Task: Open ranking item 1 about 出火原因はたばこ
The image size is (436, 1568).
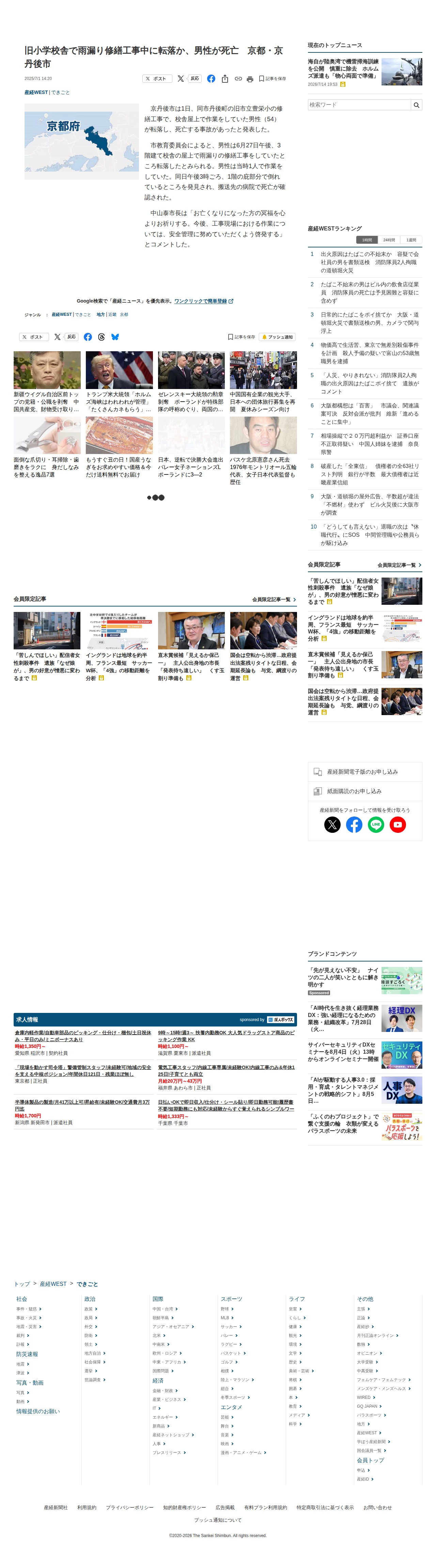Action: [x=369, y=262]
